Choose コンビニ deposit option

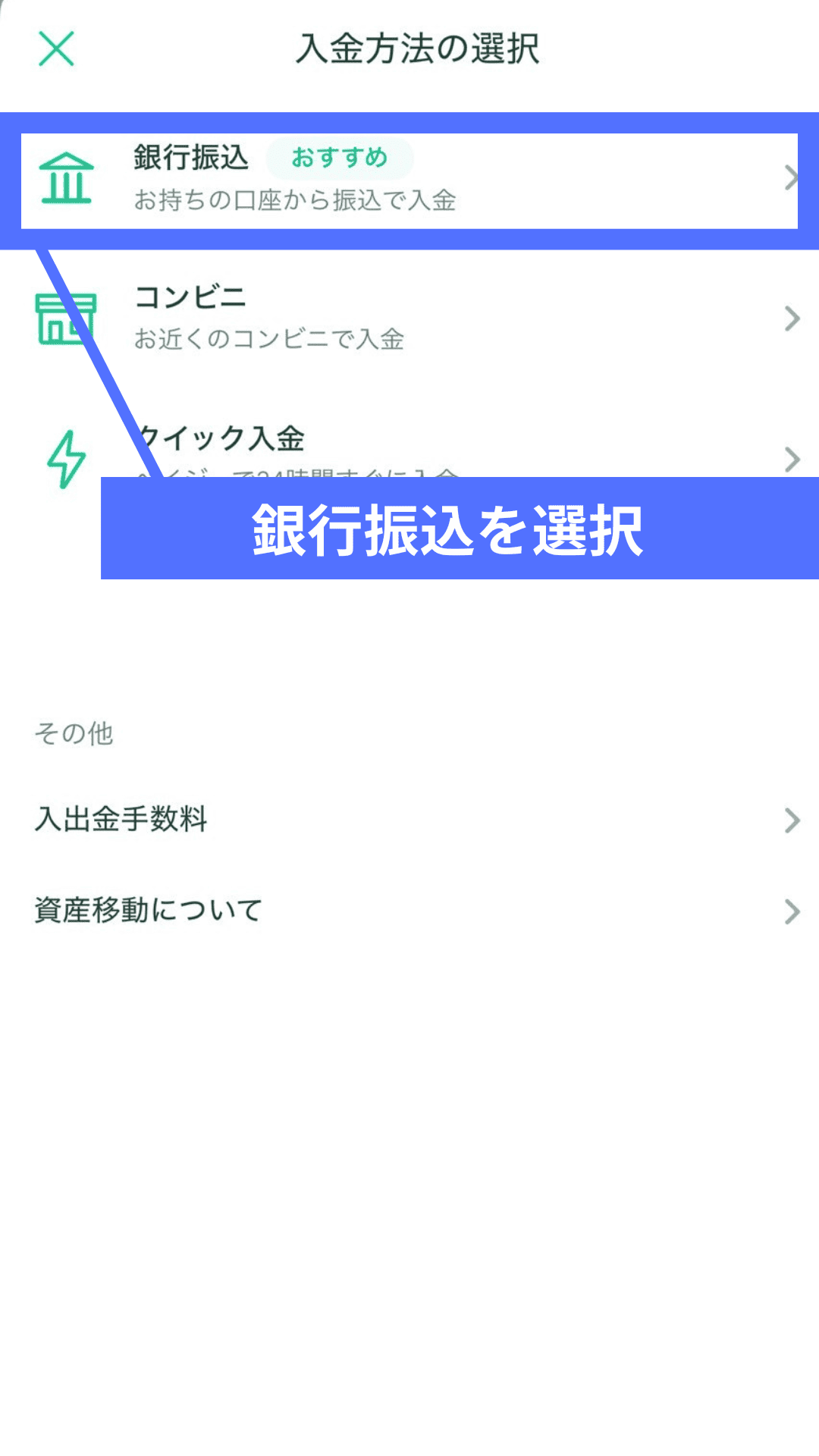[x=409, y=318]
